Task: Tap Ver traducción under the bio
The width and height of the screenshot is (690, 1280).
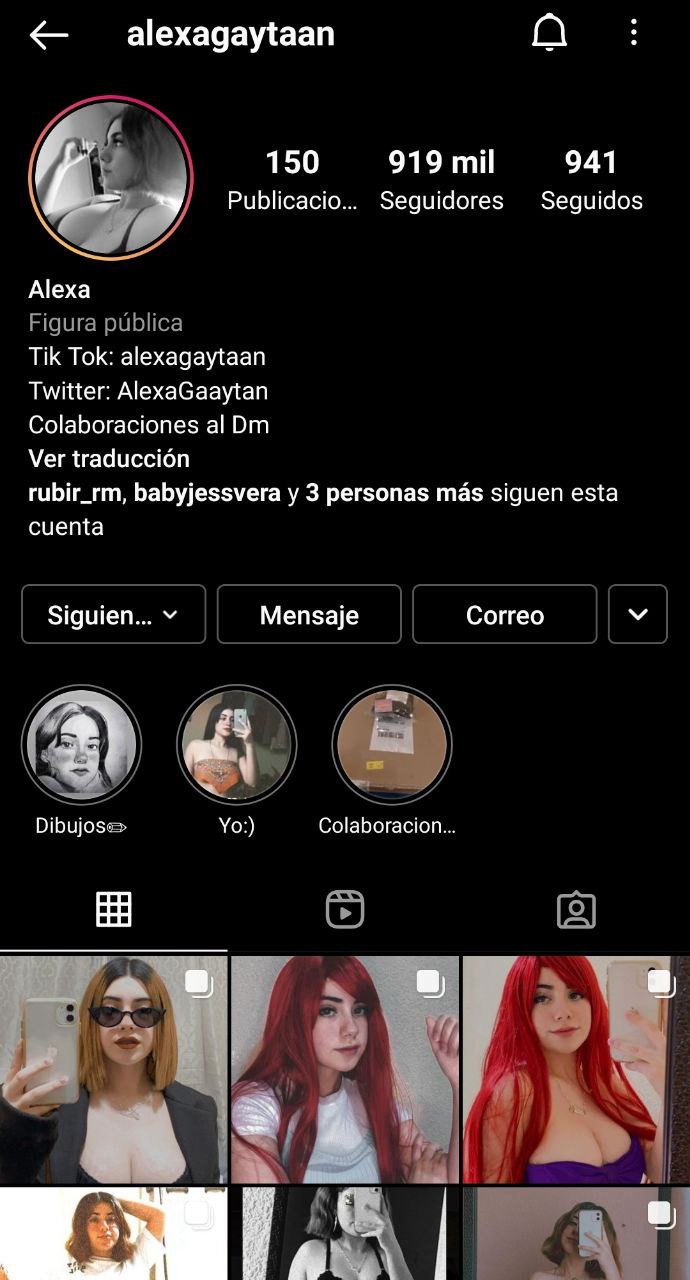Action: click(109, 459)
